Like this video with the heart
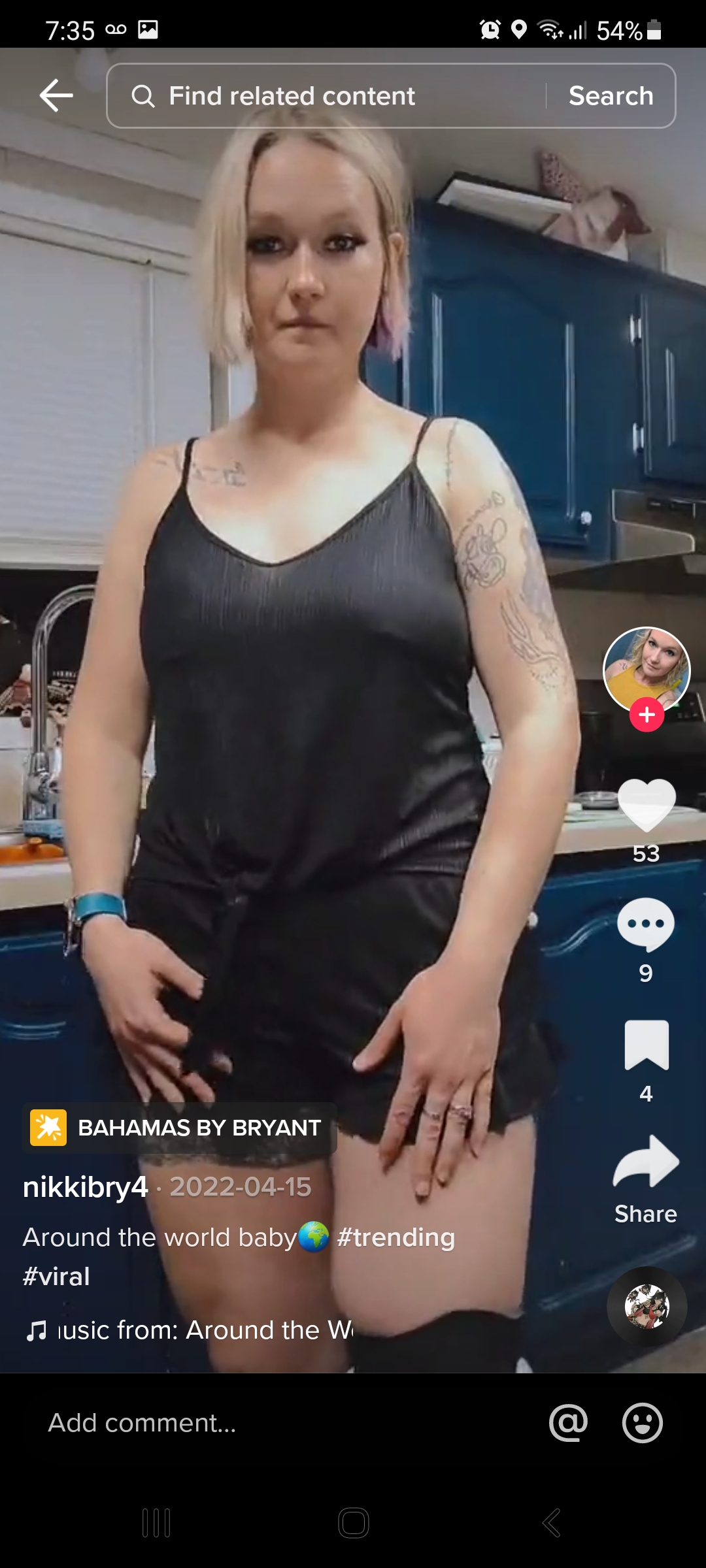The width and height of the screenshot is (706, 1568). pos(646,805)
